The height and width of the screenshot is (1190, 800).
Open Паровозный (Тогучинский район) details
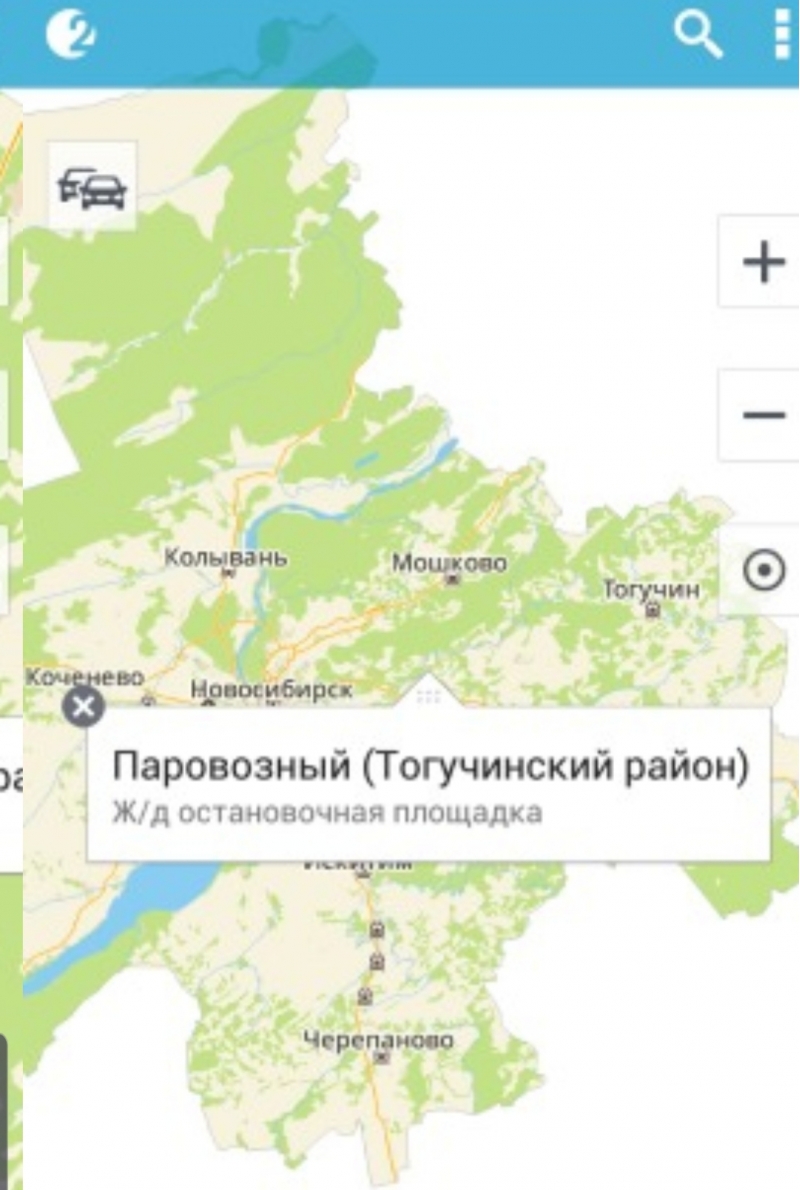point(428,785)
